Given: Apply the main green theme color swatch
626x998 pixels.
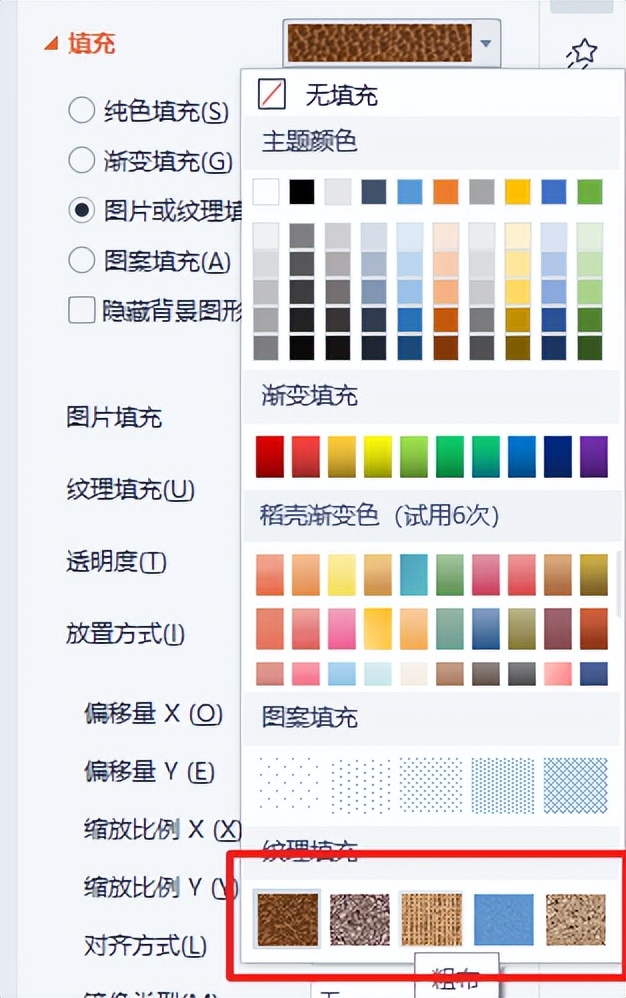Looking at the screenshot, I should pyautogui.click(x=590, y=191).
